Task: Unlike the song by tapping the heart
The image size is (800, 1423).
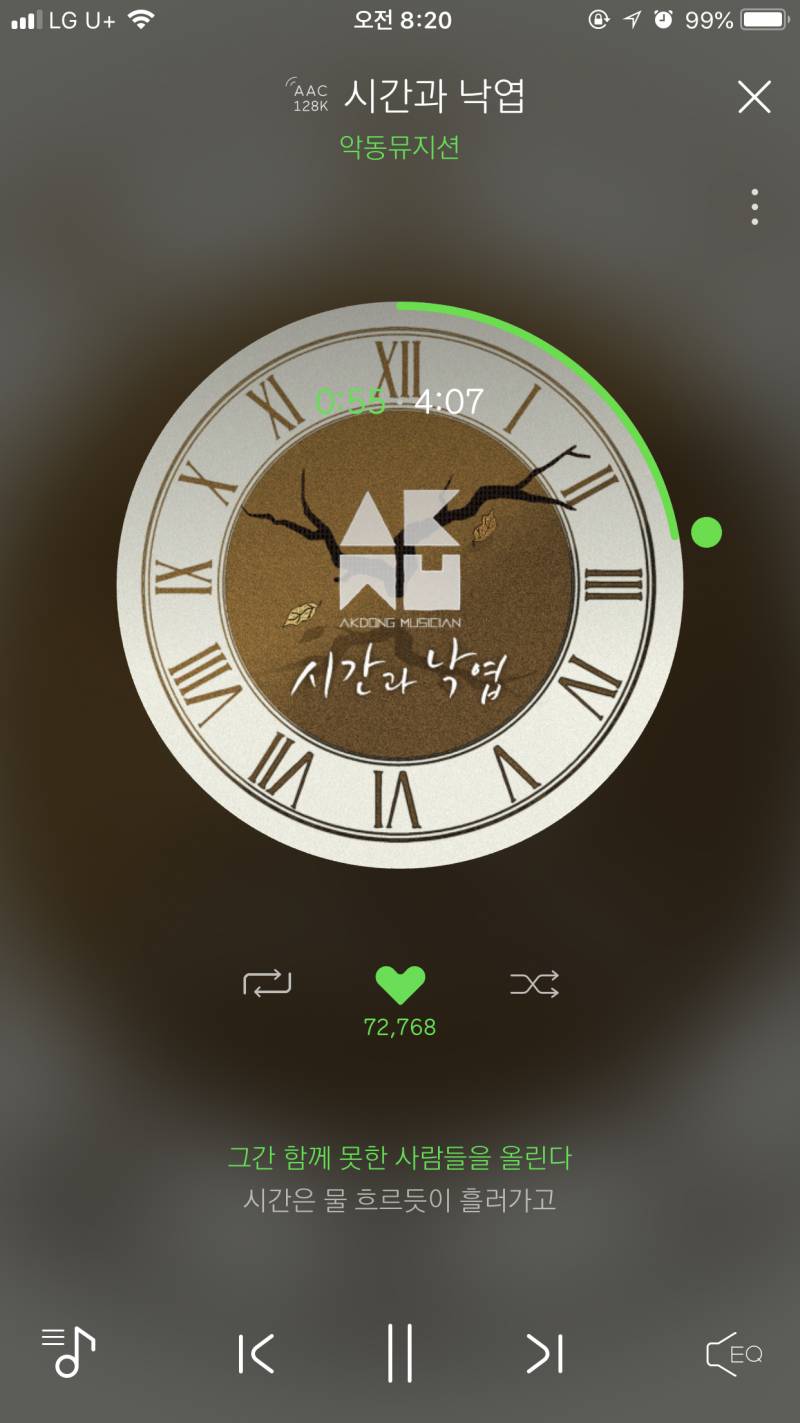Action: coord(400,984)
